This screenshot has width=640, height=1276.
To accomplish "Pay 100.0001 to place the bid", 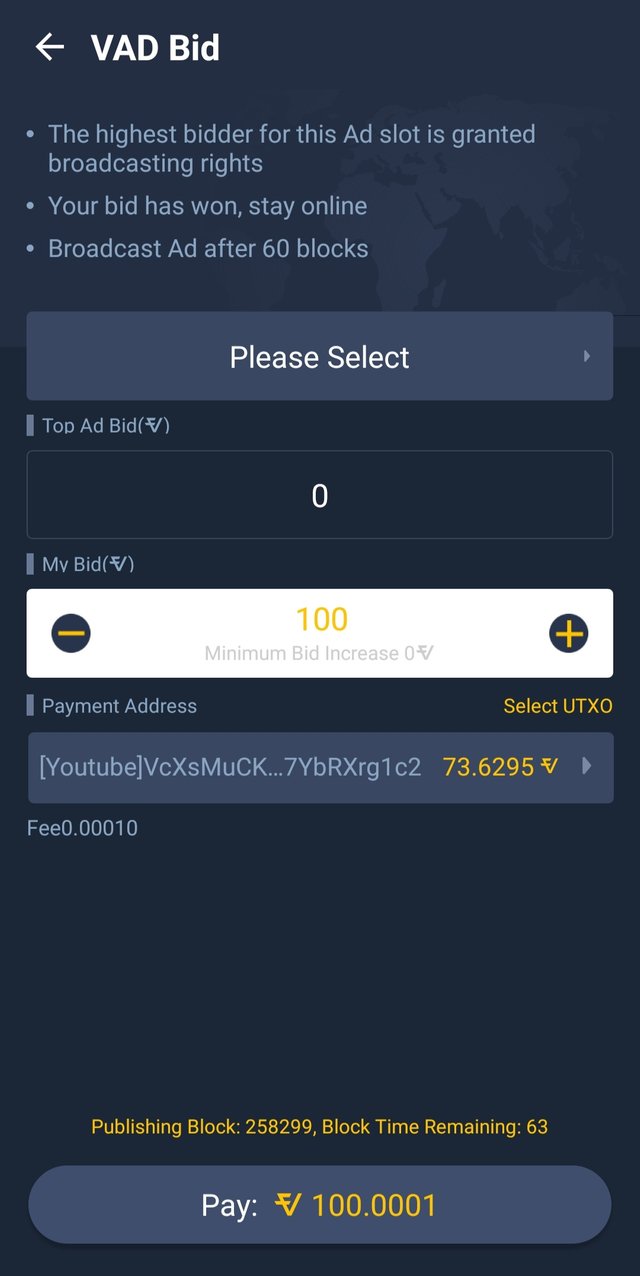I will (319, 1205).
